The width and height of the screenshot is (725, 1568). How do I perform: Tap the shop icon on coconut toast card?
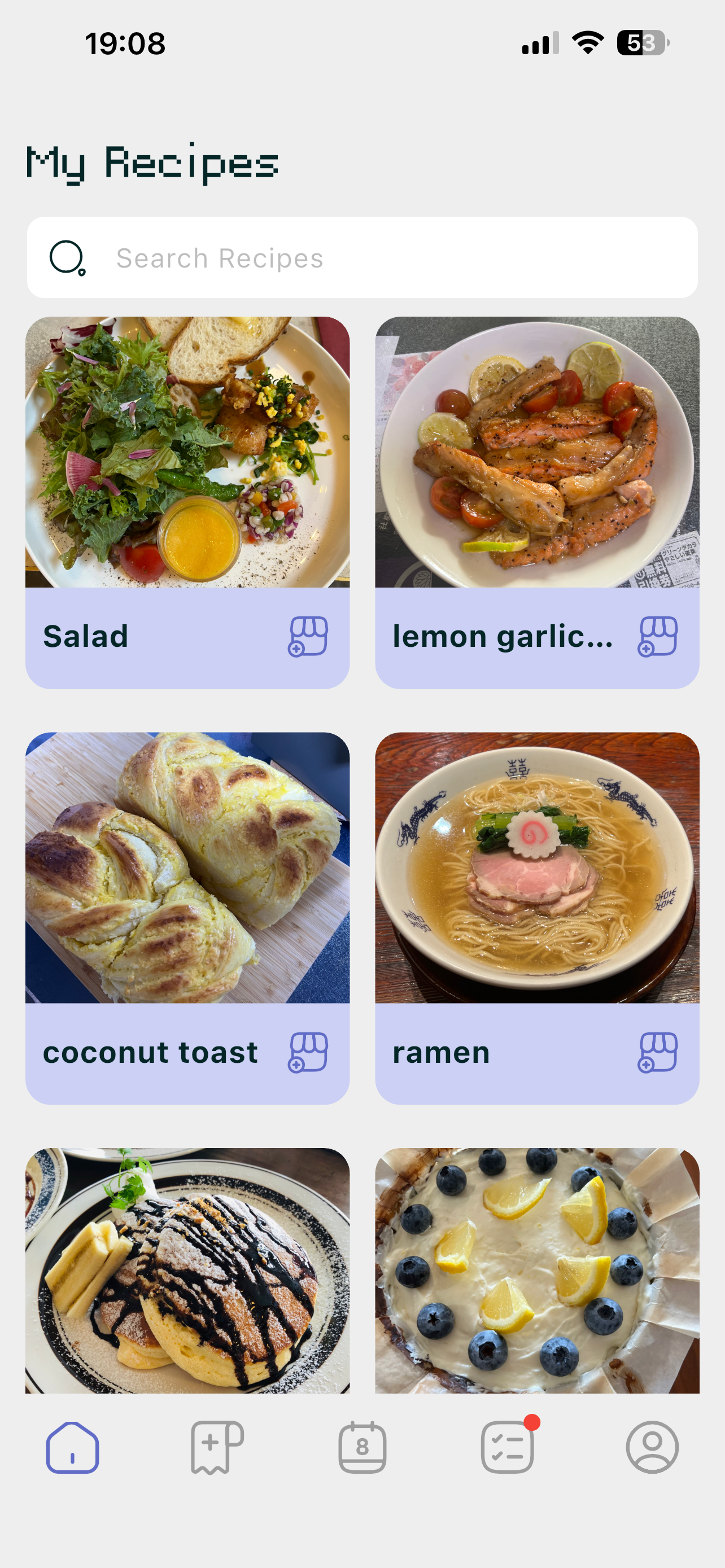tap(308, 1053)
